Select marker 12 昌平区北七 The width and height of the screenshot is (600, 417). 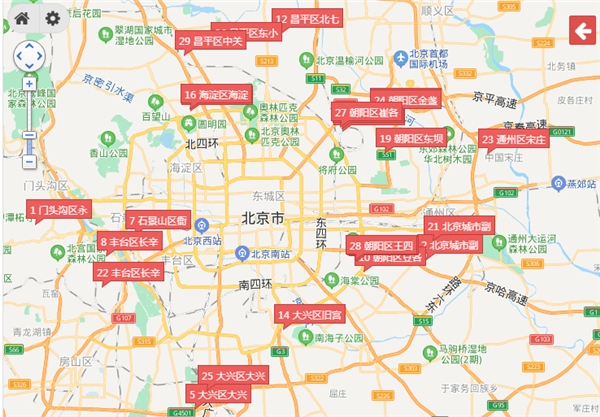[x=307, y=19]
